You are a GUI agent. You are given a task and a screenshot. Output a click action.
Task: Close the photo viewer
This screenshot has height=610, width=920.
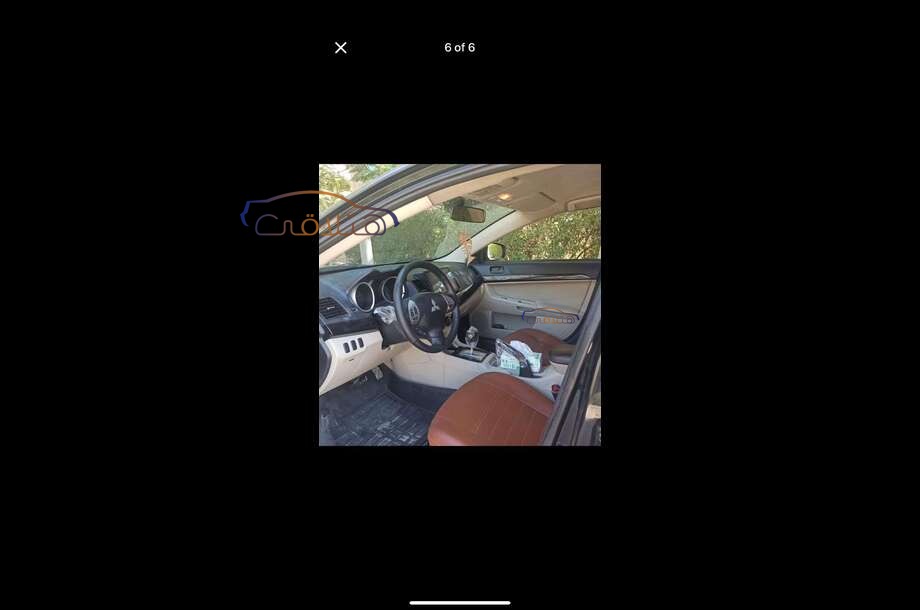pos(340,48)
